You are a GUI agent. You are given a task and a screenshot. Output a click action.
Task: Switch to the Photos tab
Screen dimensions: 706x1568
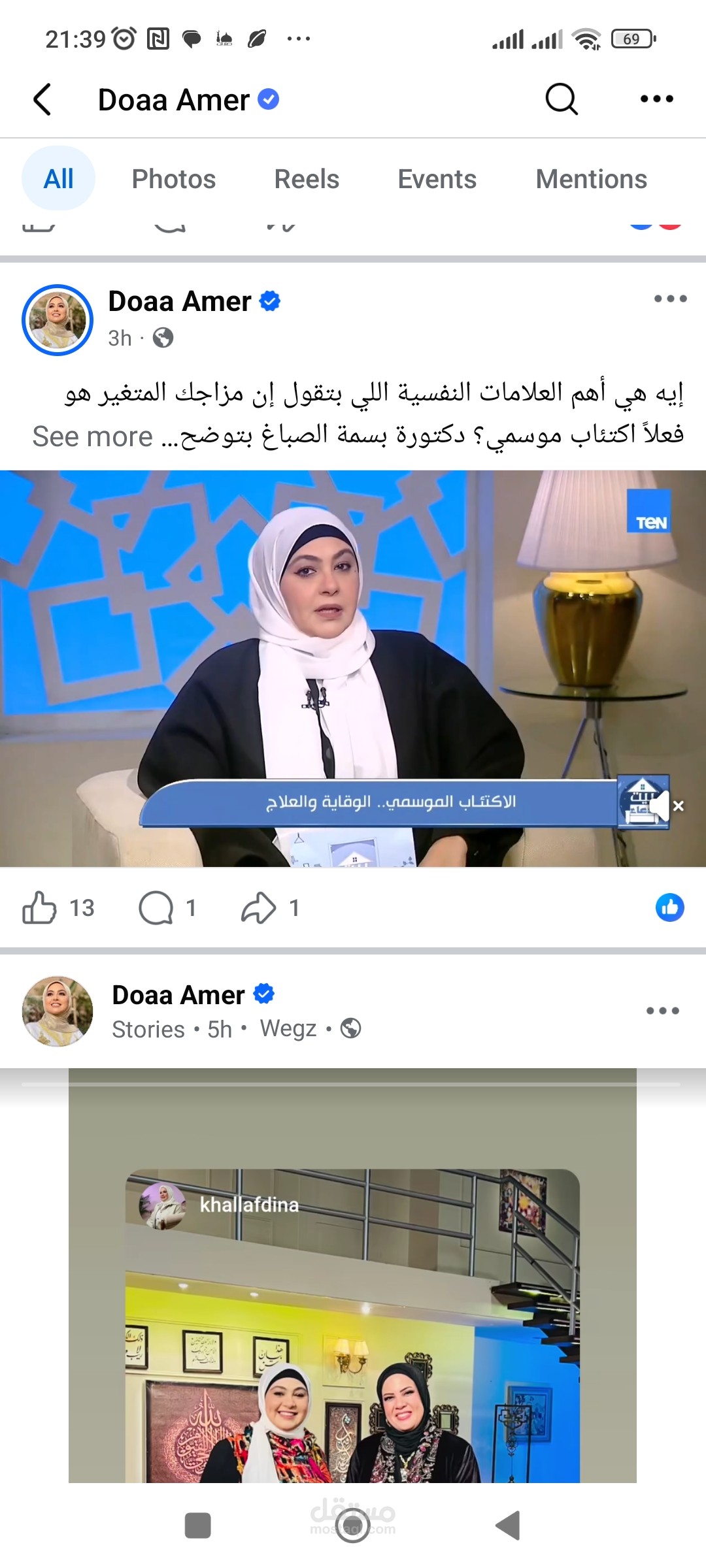173,179
